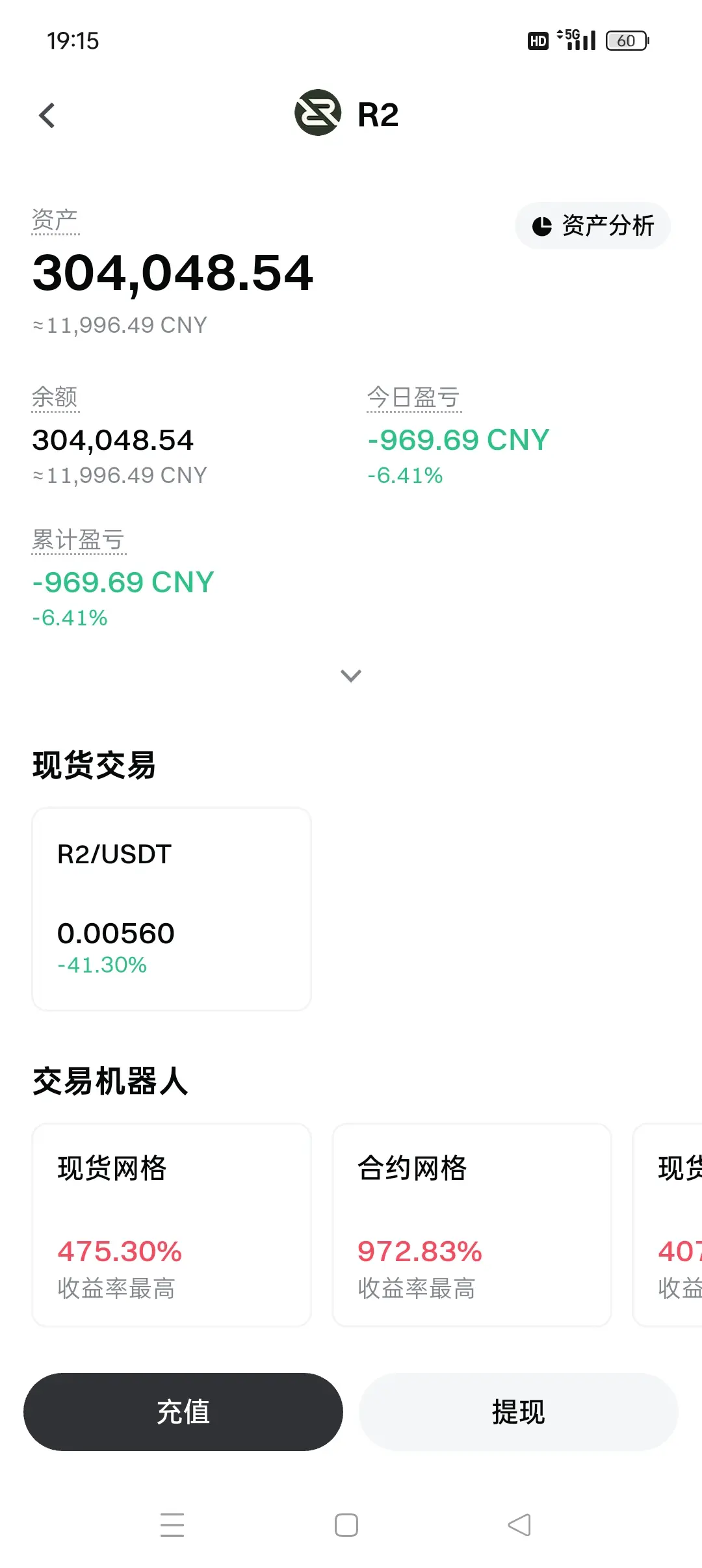702x1568 pixels.
Task: Go back using the top-left arrow
Action: pos(47,116)
